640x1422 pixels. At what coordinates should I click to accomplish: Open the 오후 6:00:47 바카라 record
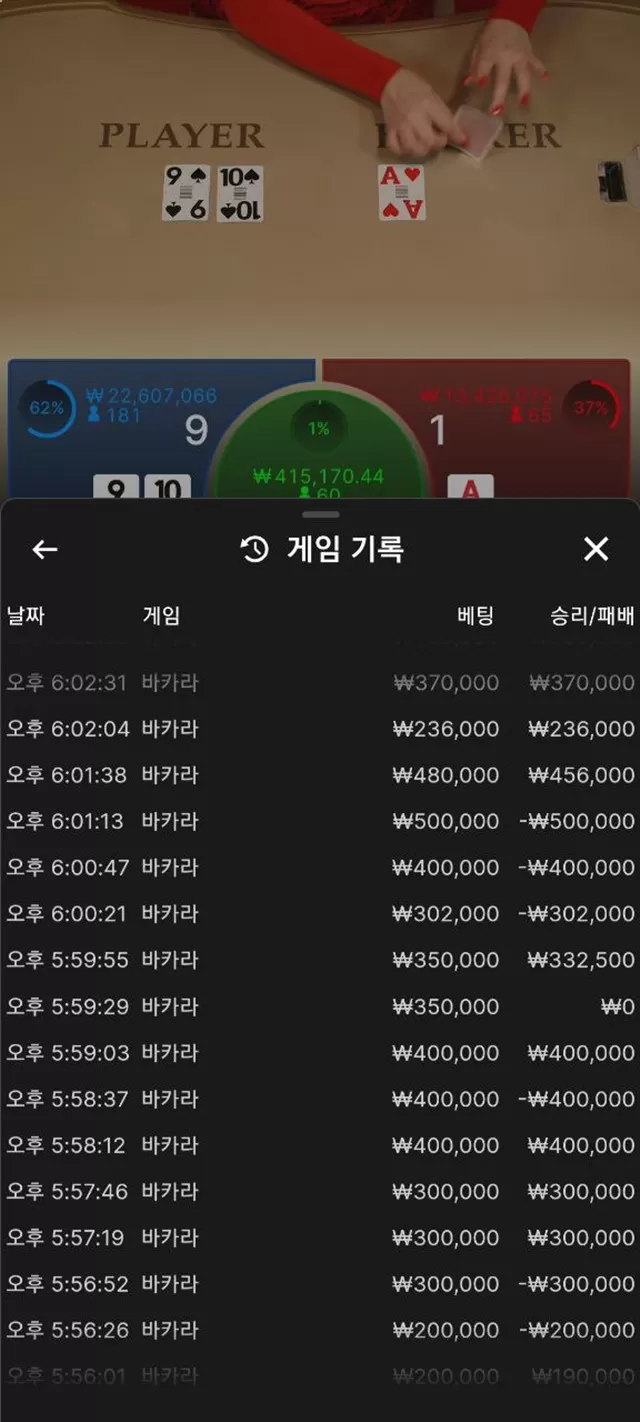[320, 867]
